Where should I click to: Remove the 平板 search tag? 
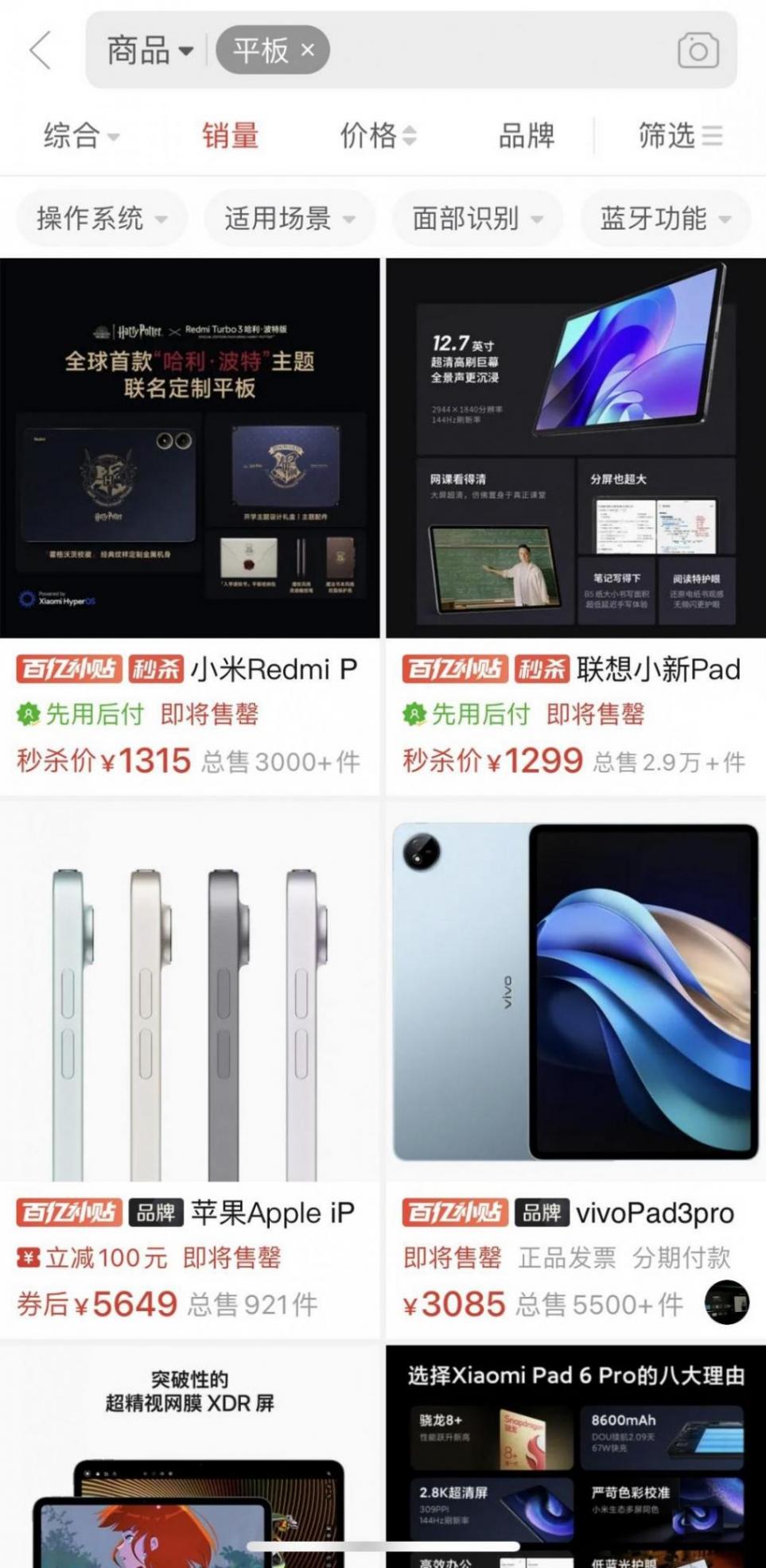pos(308,50)
